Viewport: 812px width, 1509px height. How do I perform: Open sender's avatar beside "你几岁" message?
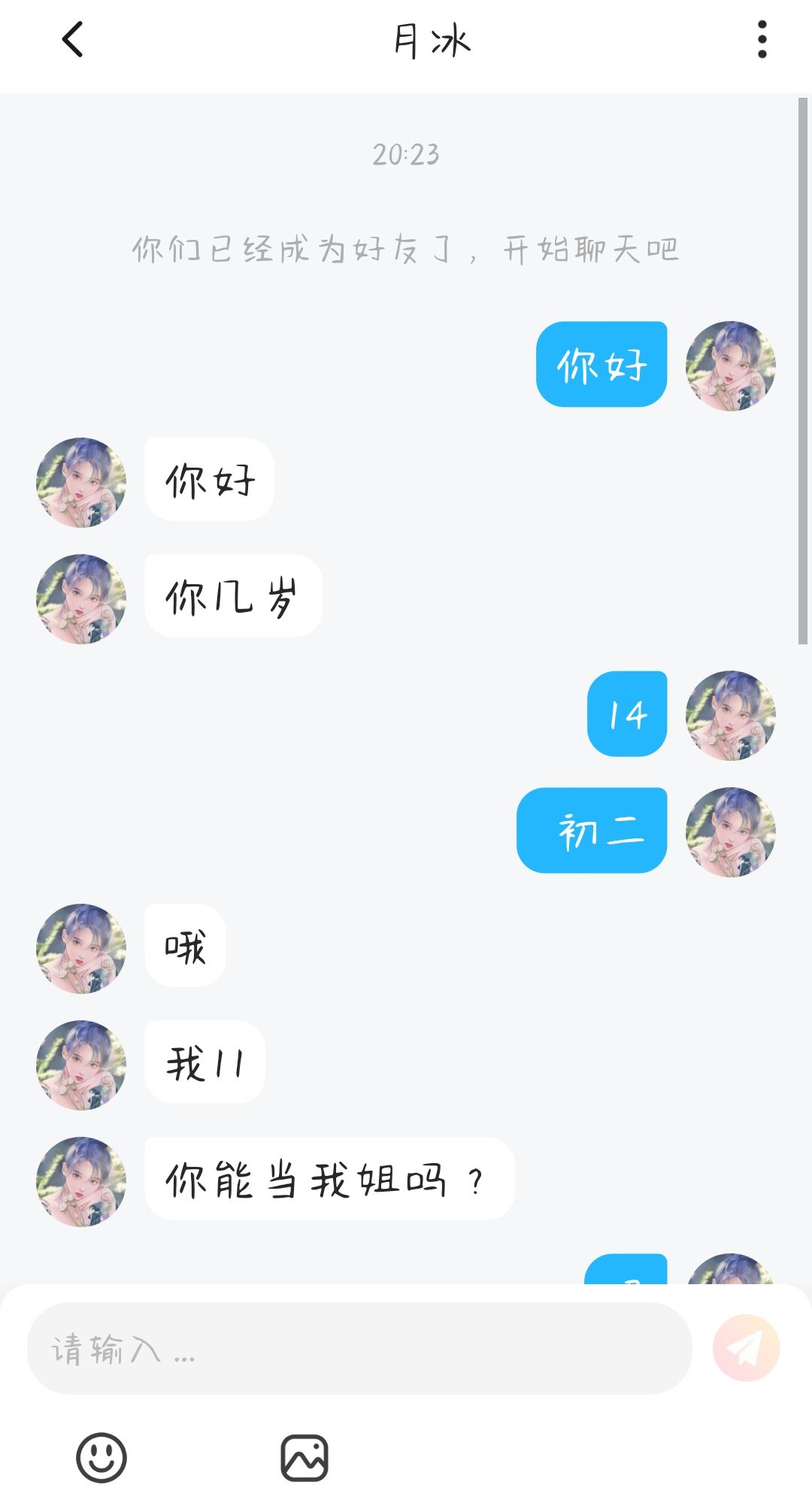[x=81, y=599]
